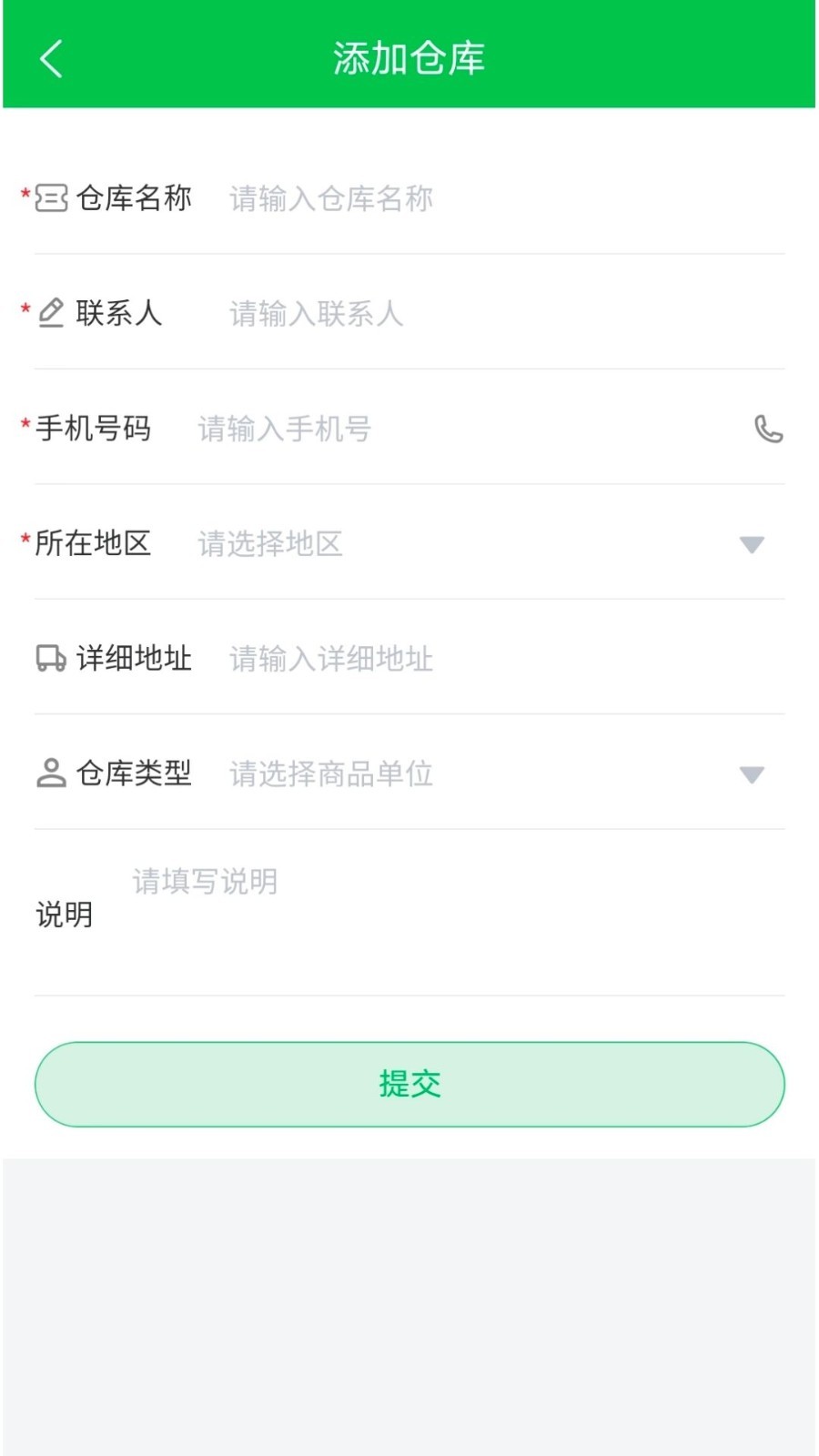Expand the region picker via its triangle arrow
The image size is (819, 1456).
(752, 544)
